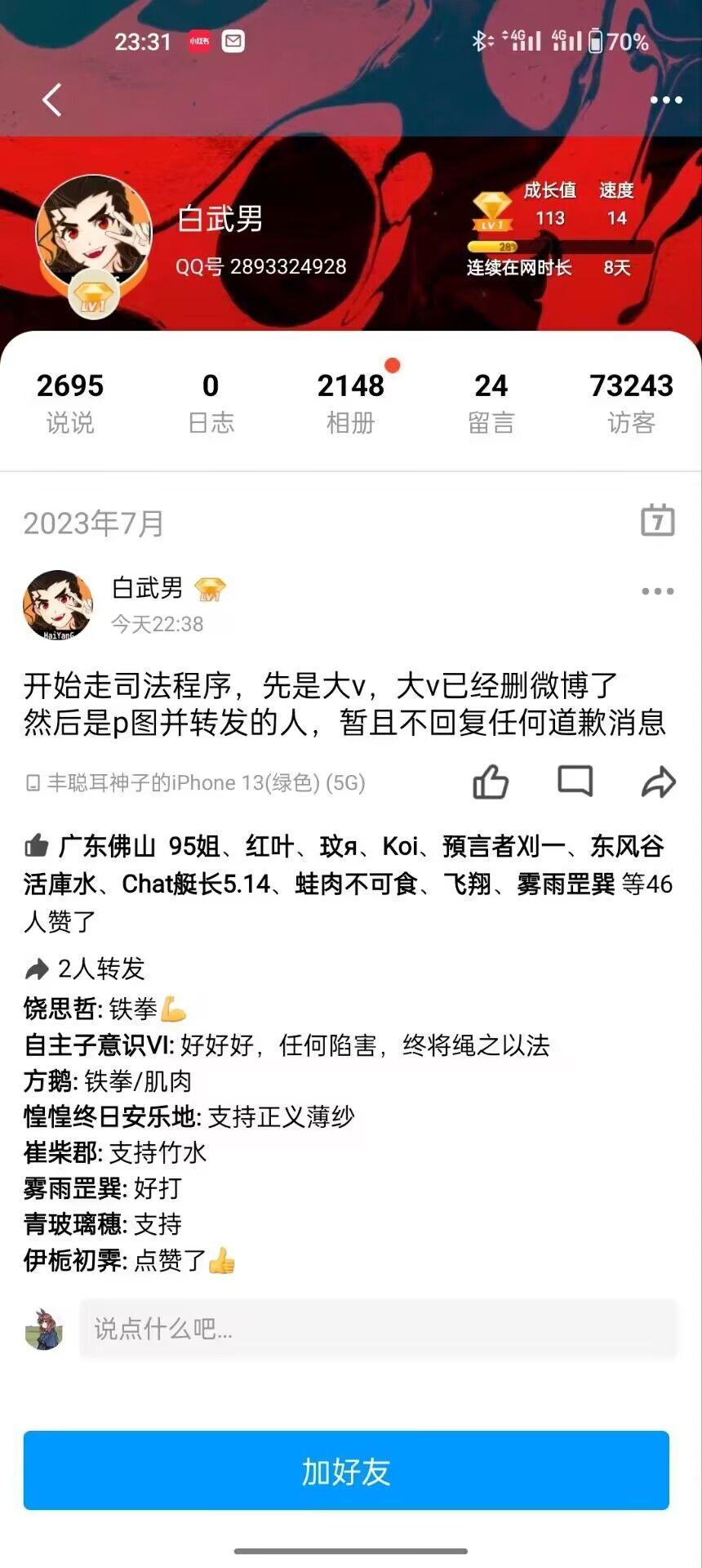Comment on the post via speech bubble icon
Image resolution: width=702 pixels, height=1568 pixels.
(575, 782)
